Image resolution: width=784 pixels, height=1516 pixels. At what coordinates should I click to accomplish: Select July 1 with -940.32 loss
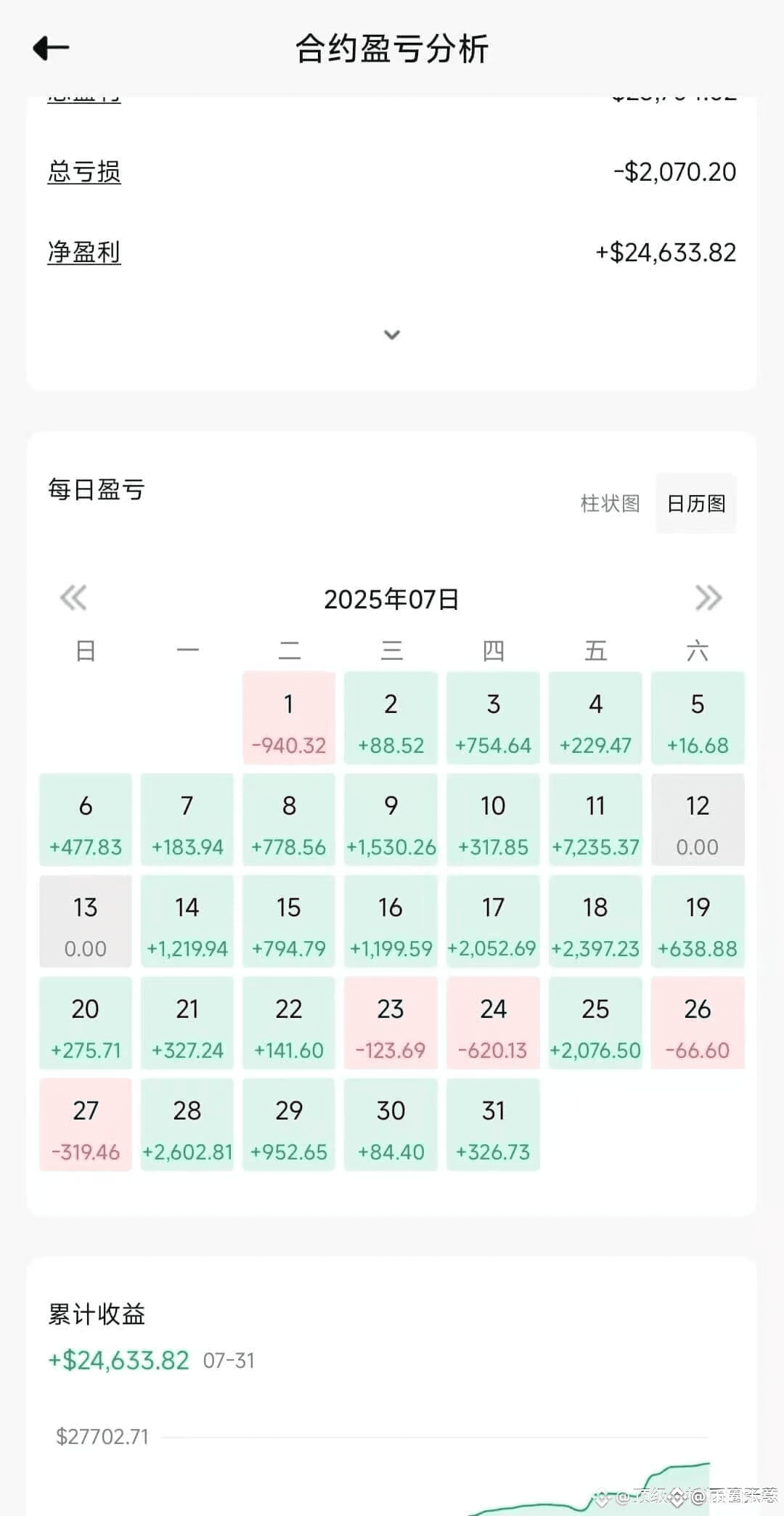[x=289, y=718]
